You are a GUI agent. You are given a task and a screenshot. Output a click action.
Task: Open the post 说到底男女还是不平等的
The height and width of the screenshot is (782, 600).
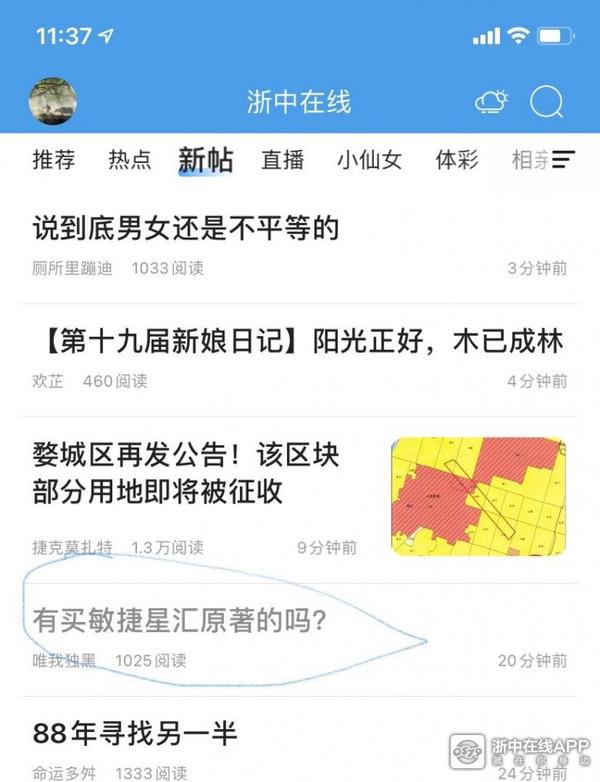(x=186, y=229)
